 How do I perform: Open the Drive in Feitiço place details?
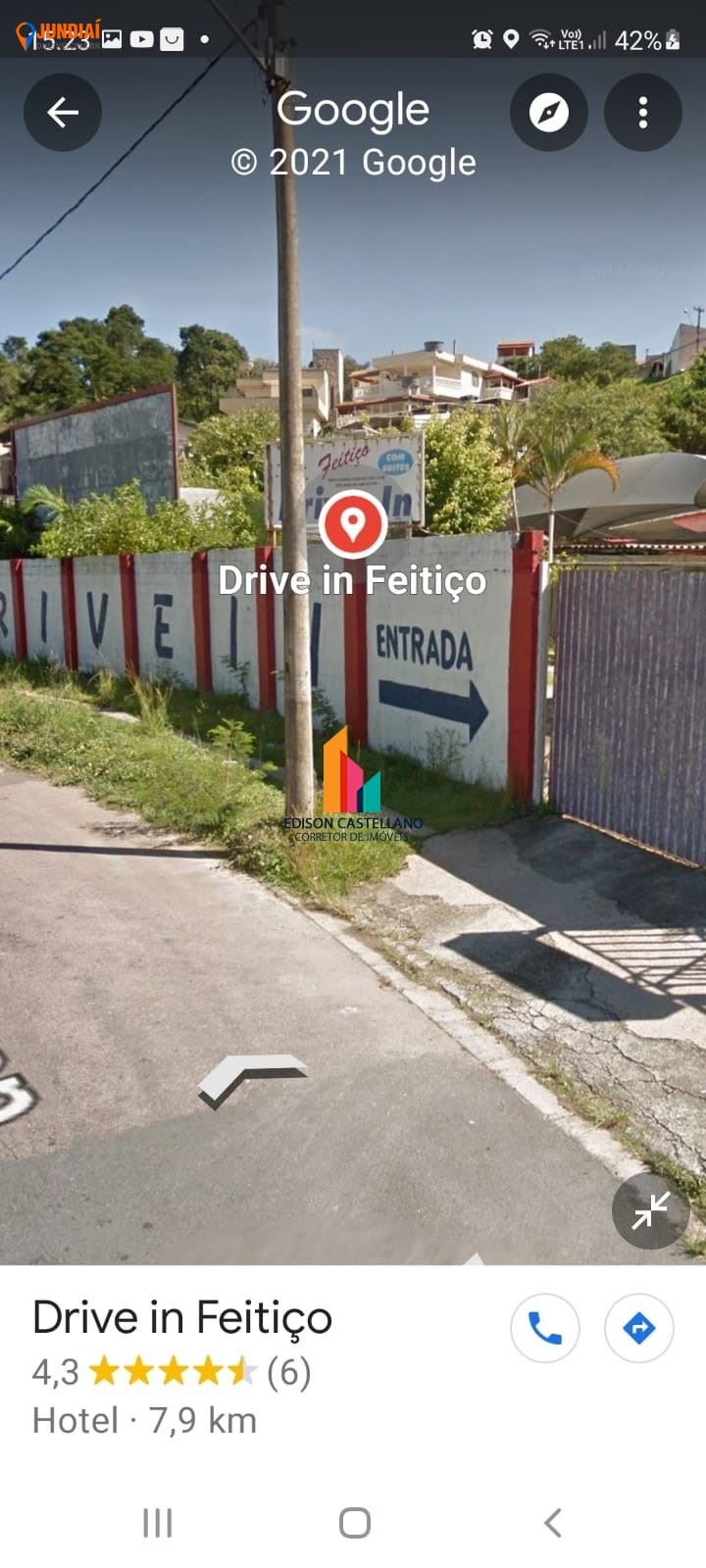tap(182, 1317)
